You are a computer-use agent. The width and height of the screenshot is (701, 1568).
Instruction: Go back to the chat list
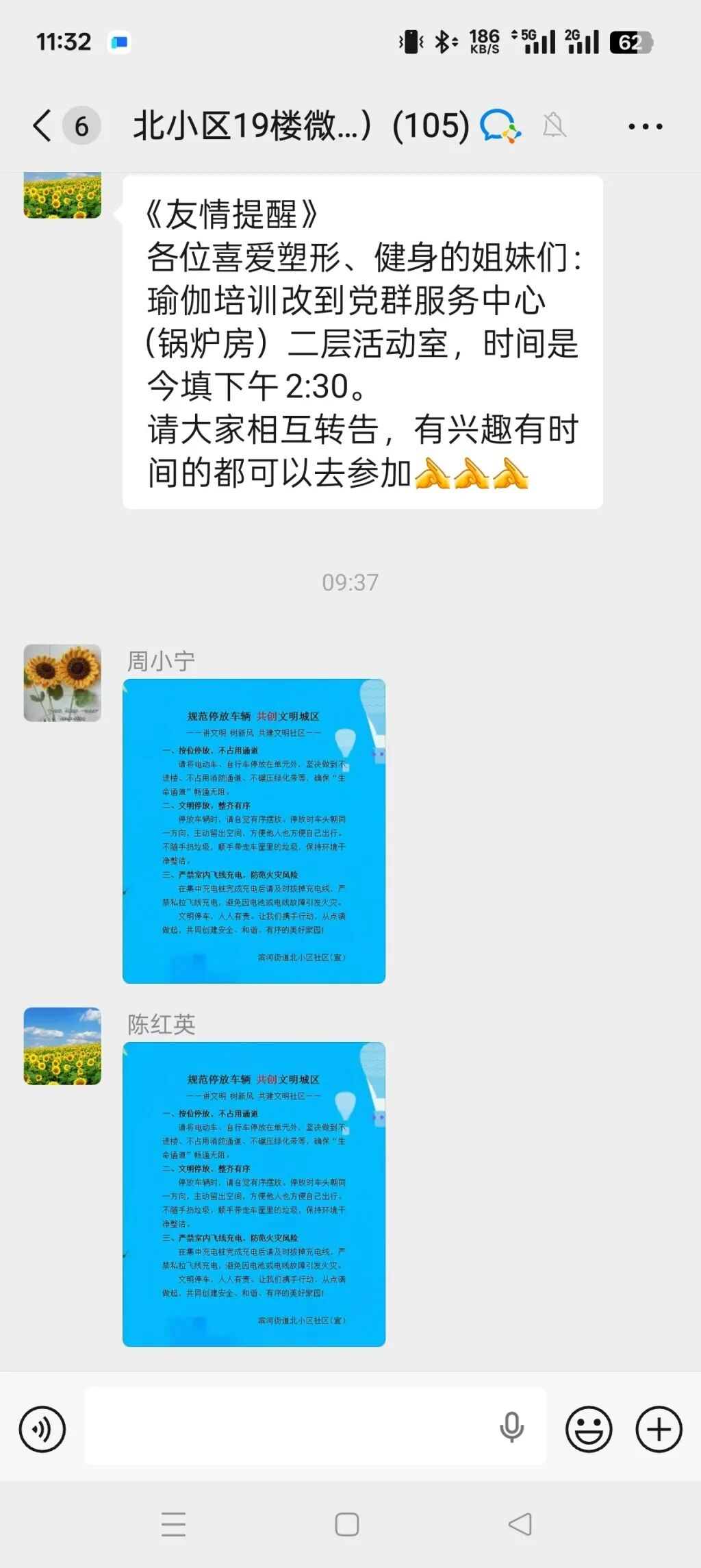pyautogui.click(x=42, y=126)
